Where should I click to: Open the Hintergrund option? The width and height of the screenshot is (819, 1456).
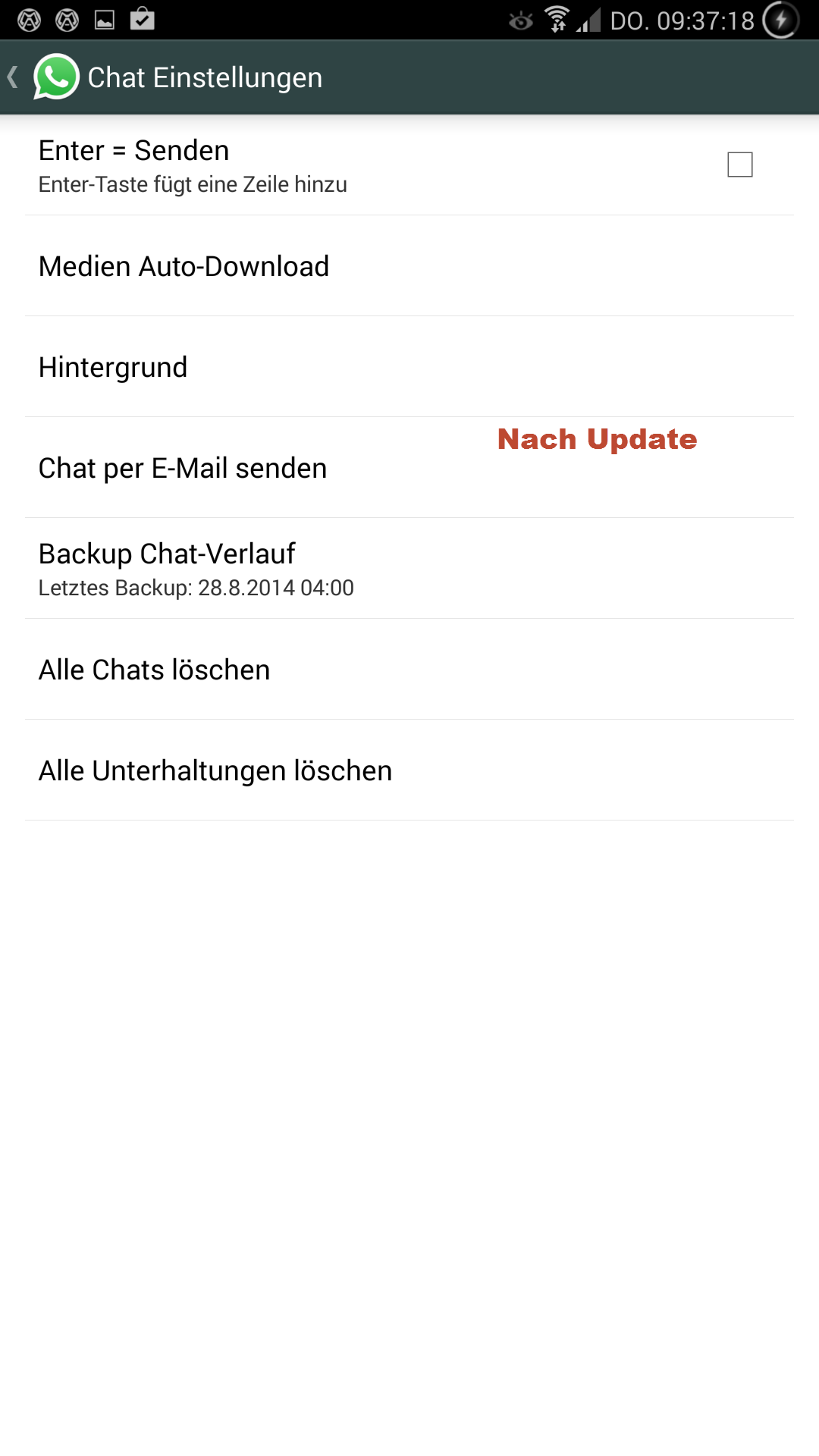409,367
